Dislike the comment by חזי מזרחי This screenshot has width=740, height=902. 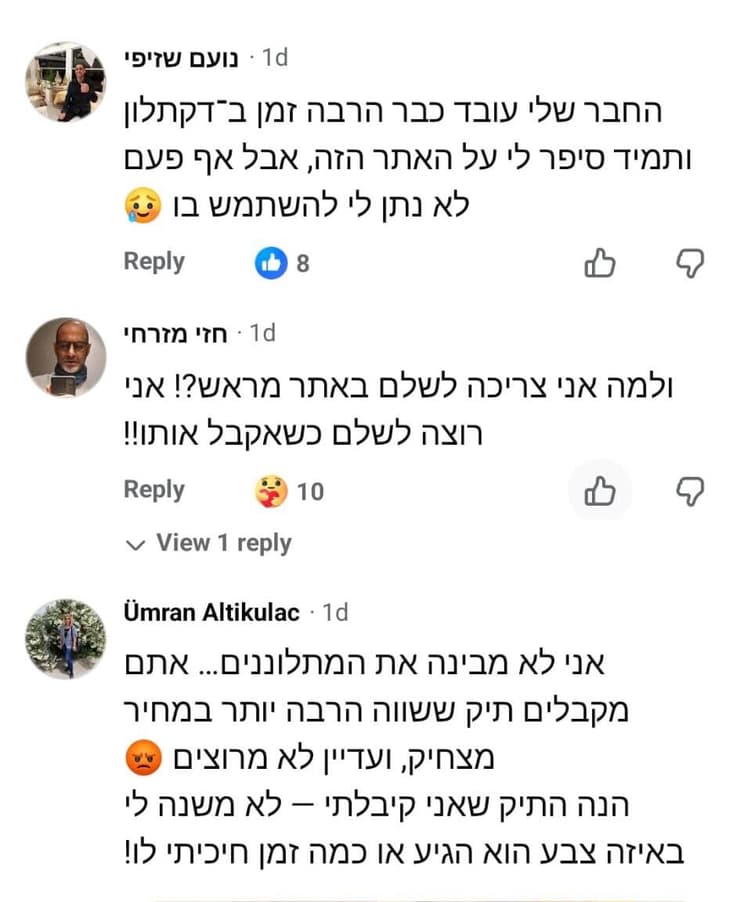pos(690,491)
